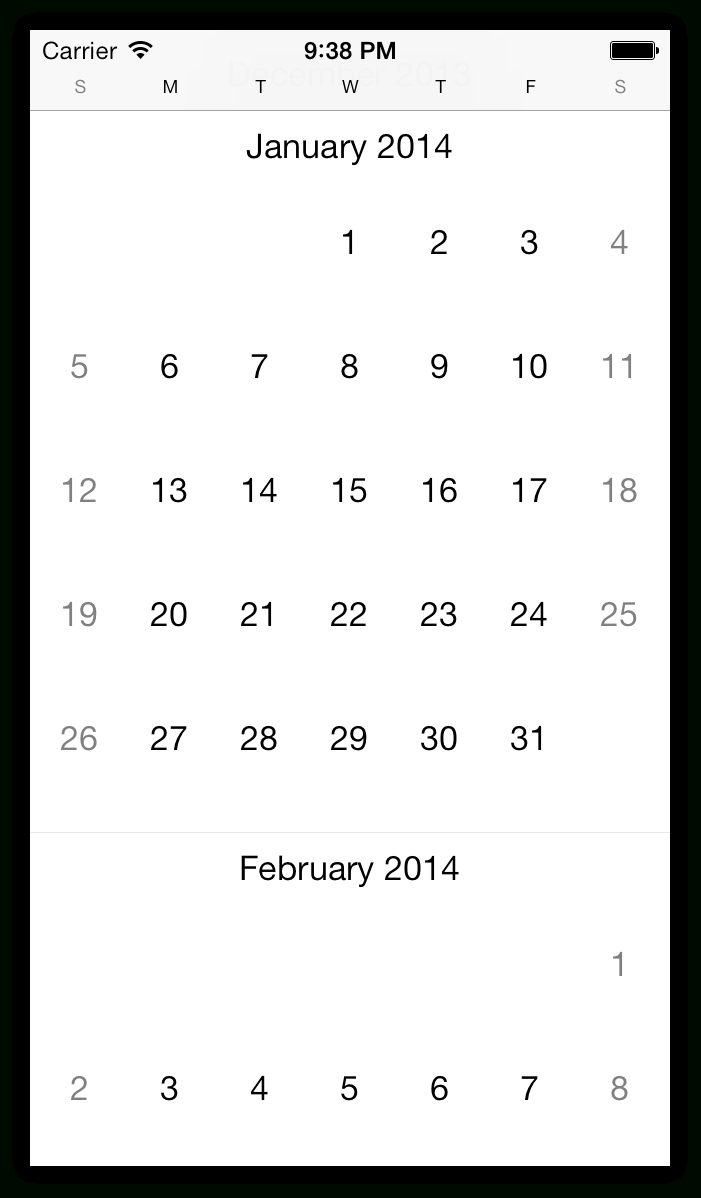Select January 21 on calendar
This screenshot has height=1198, width=701.
pos(259,614)
